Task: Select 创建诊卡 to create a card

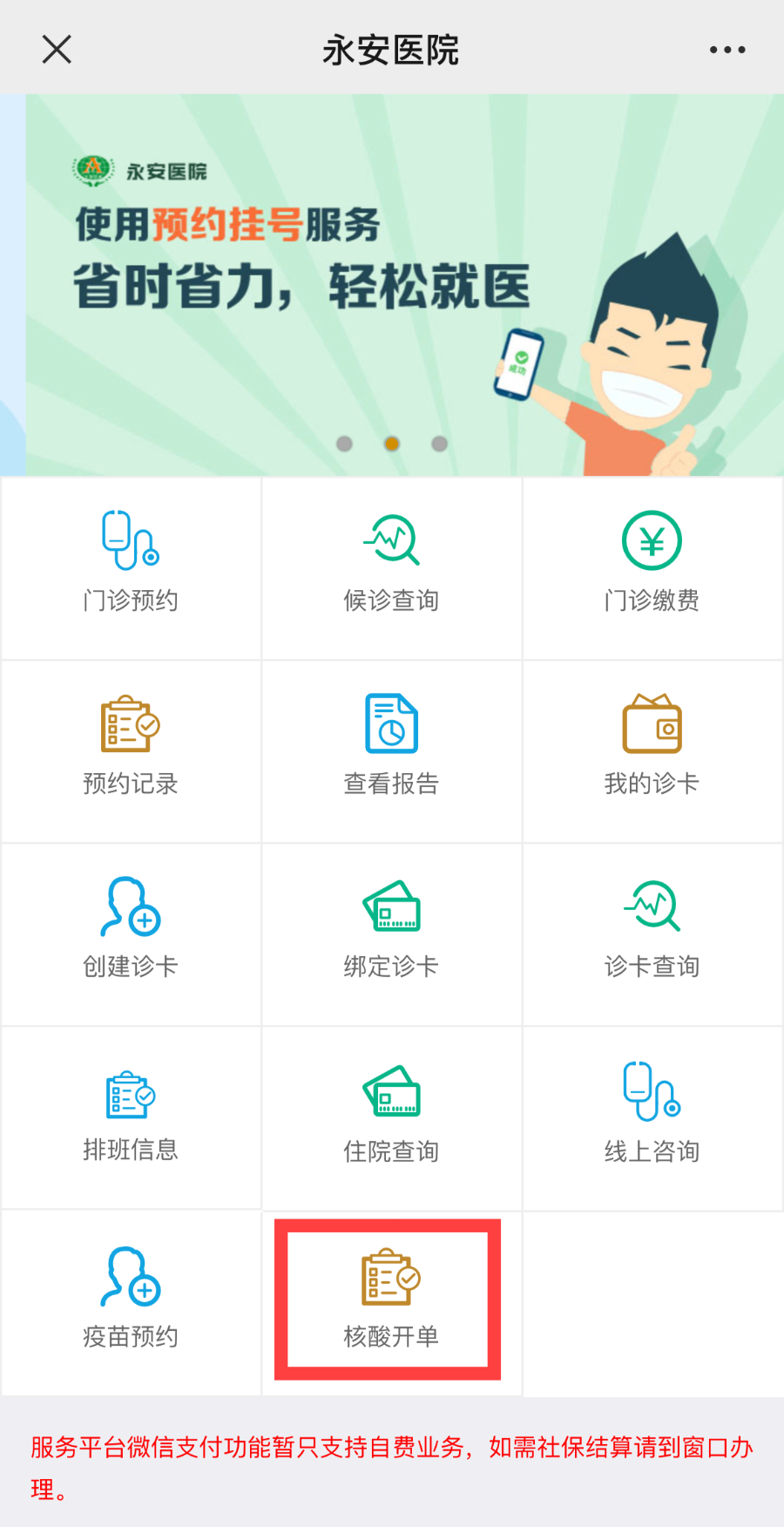Action: [131, 933]
